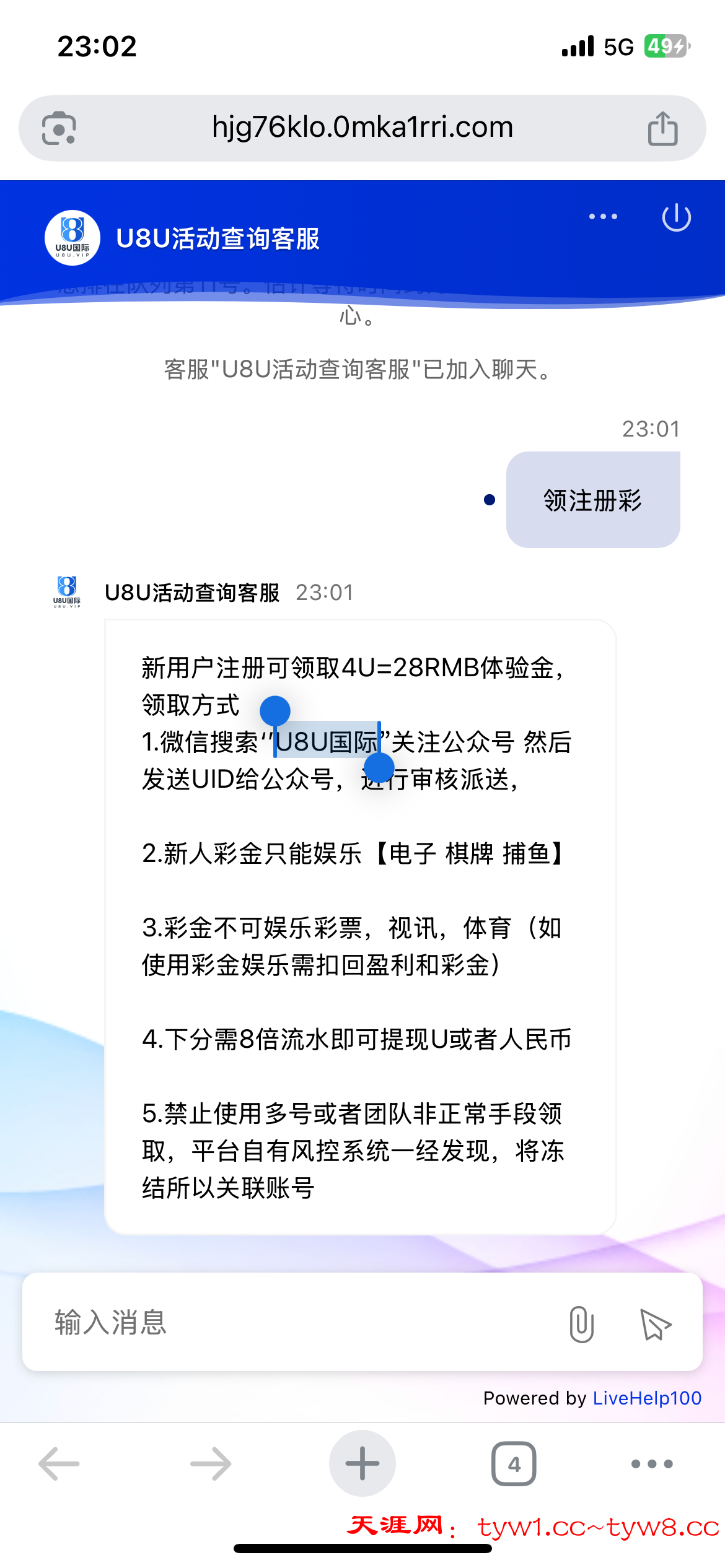Go back to the previous page
Image resolution: width=725 pixels, height=1568 pixels.
(x=59, y=1464)
